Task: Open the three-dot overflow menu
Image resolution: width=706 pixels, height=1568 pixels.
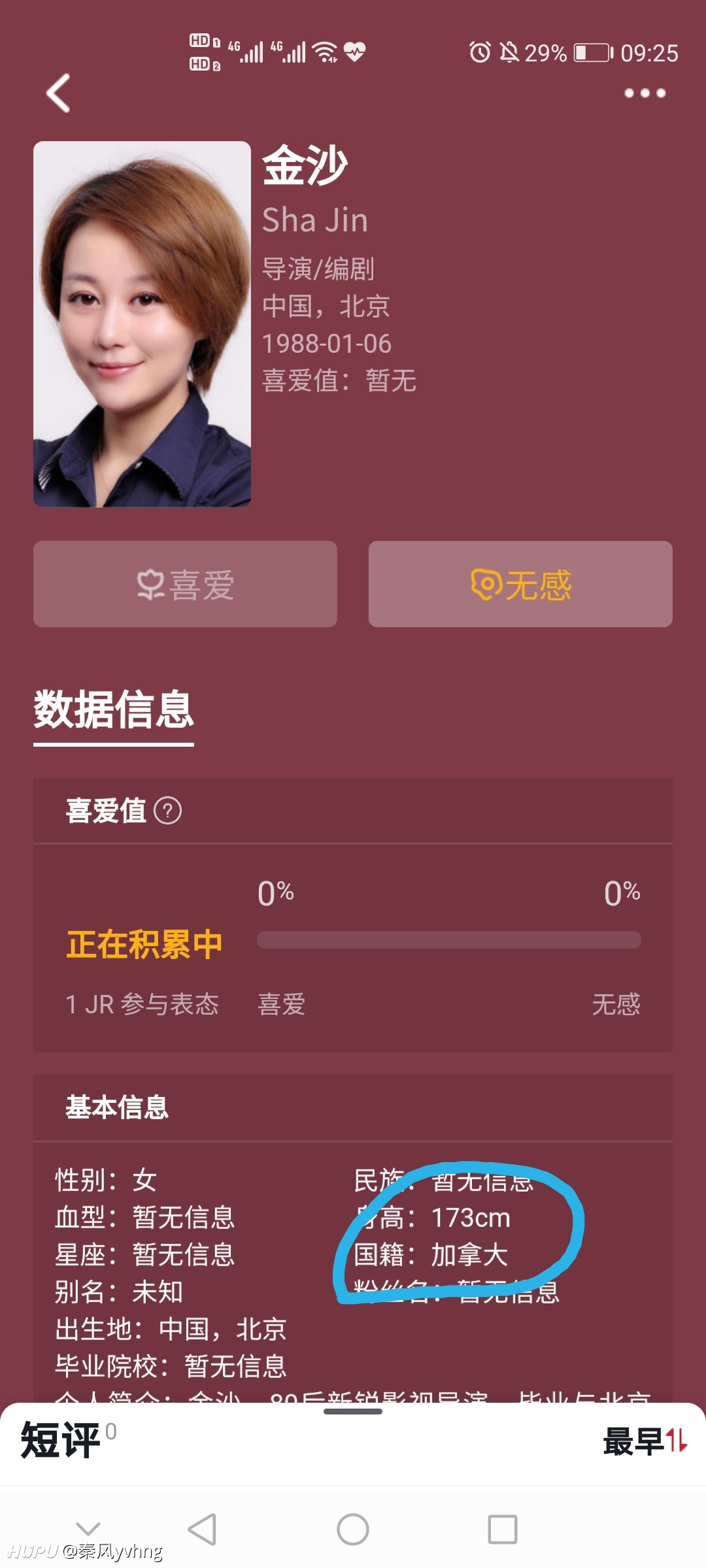Action: point(645,93)
